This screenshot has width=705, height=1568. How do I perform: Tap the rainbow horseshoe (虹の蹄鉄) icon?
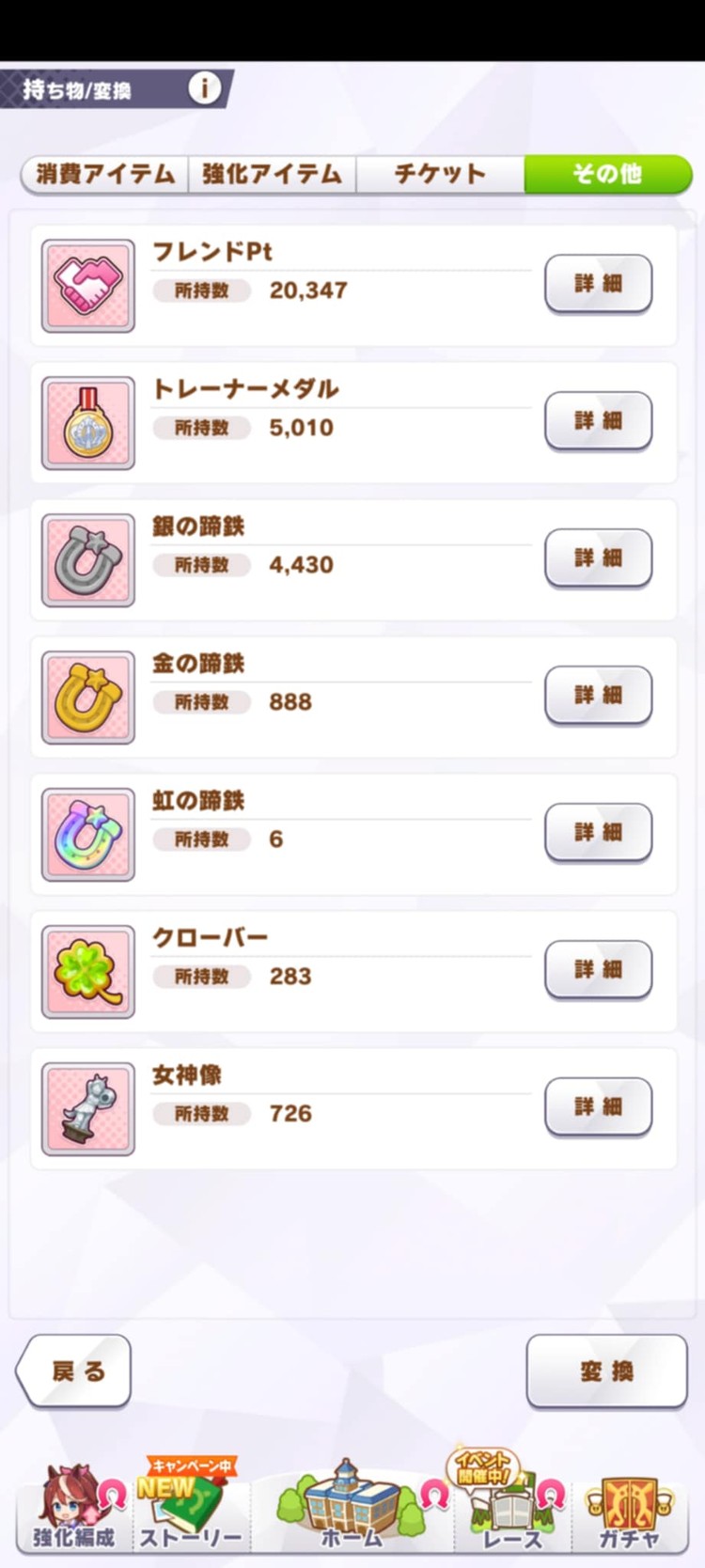[x=86, y=834]
